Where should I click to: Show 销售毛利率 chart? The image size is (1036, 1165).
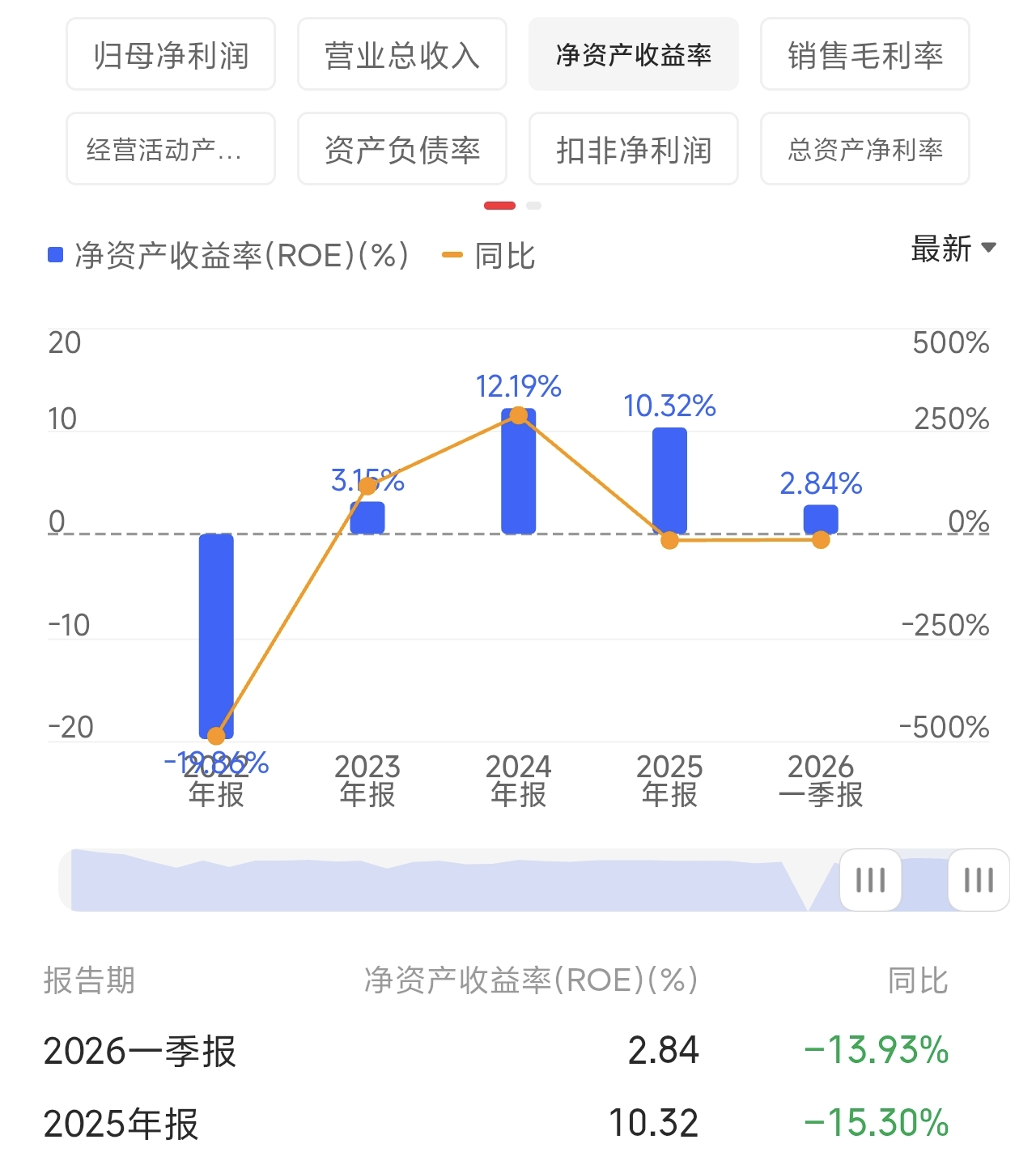pyautogui.click(x=865, y=54)
